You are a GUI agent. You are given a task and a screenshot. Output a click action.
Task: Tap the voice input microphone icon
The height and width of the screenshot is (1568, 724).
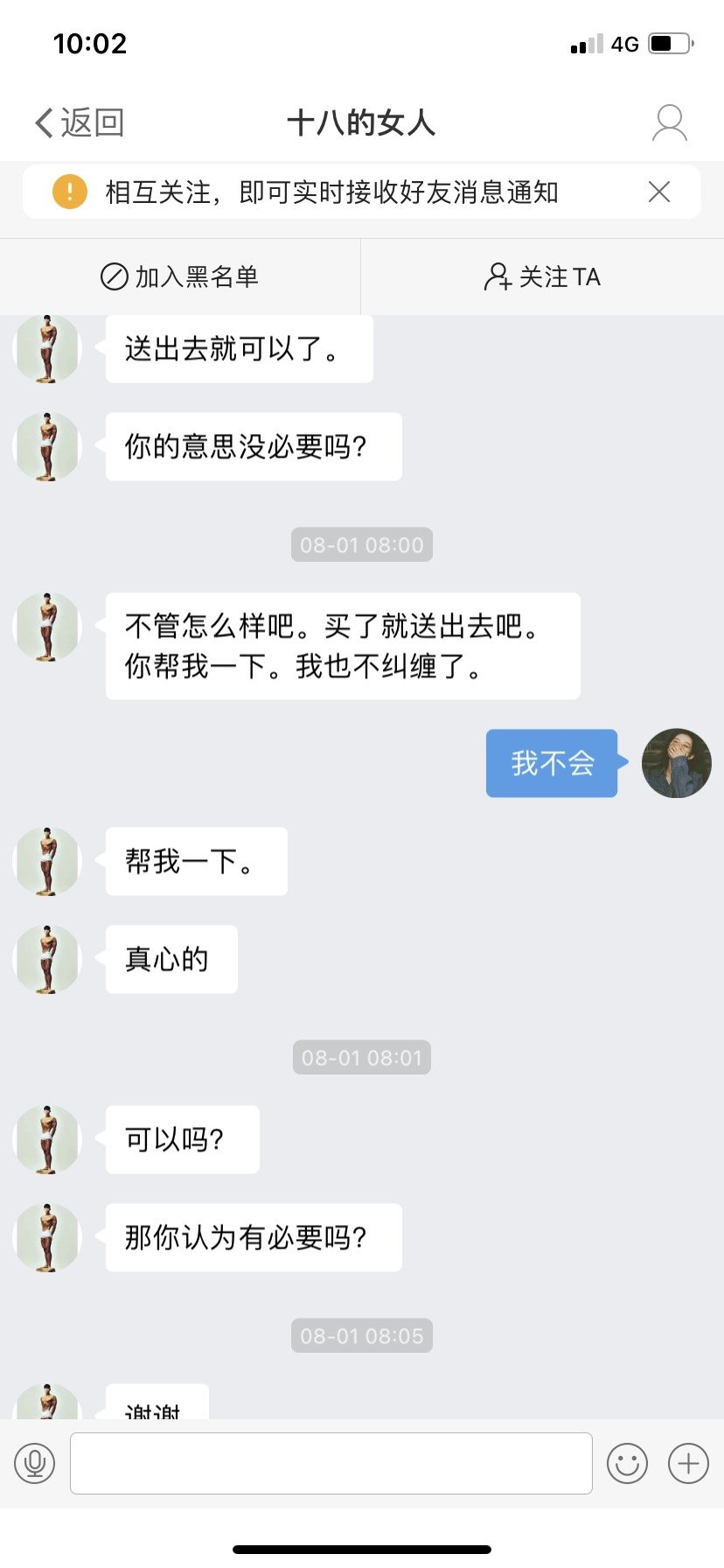35,1463
